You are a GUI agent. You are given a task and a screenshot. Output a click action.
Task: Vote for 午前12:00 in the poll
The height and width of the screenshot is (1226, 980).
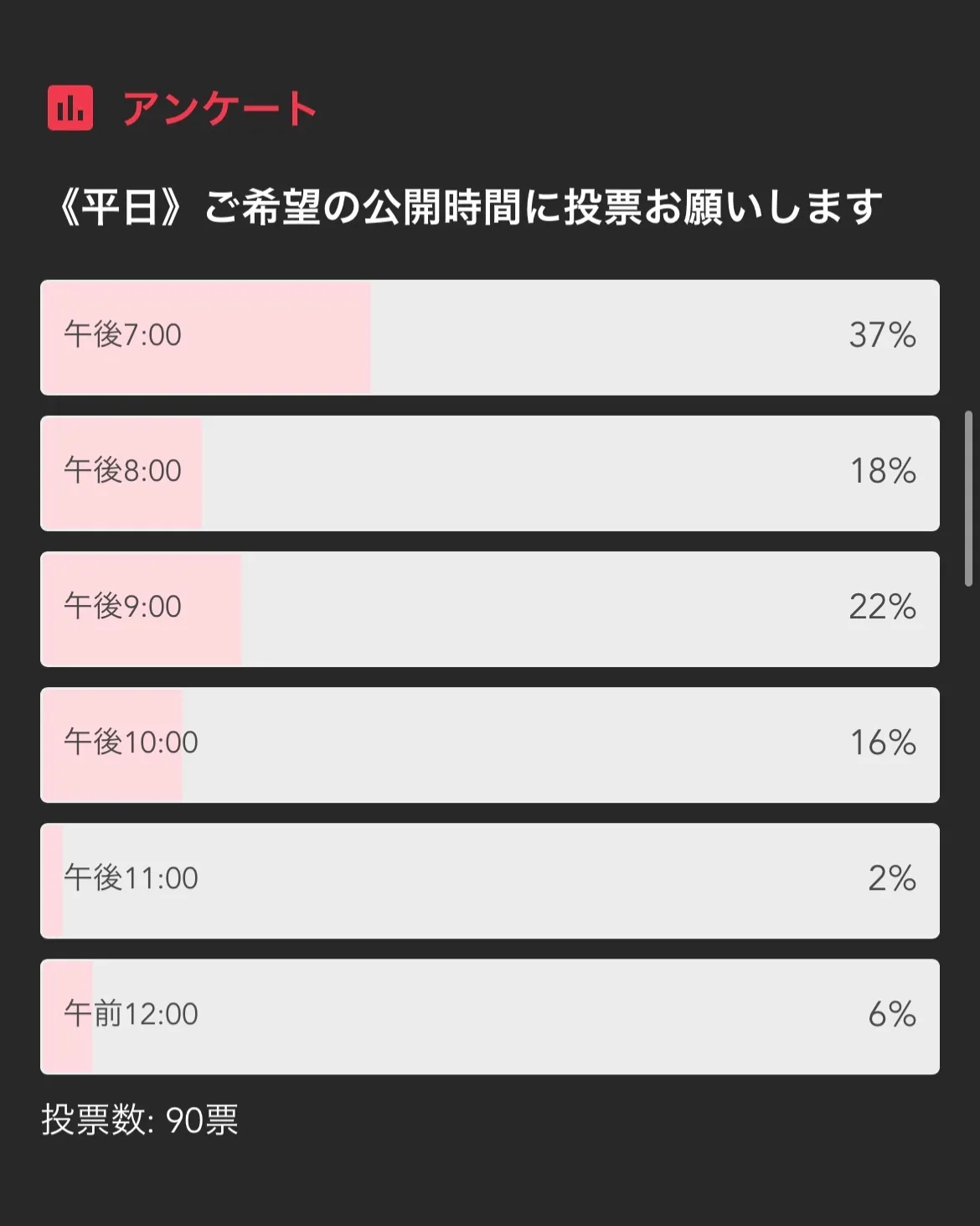click(489, 1016)
